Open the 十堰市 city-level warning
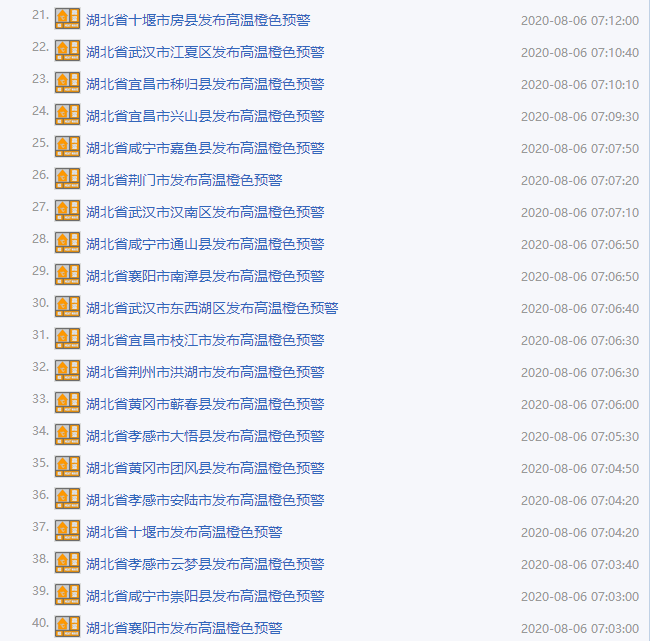This screenshot has height=641, width=652. pos(184,532)
